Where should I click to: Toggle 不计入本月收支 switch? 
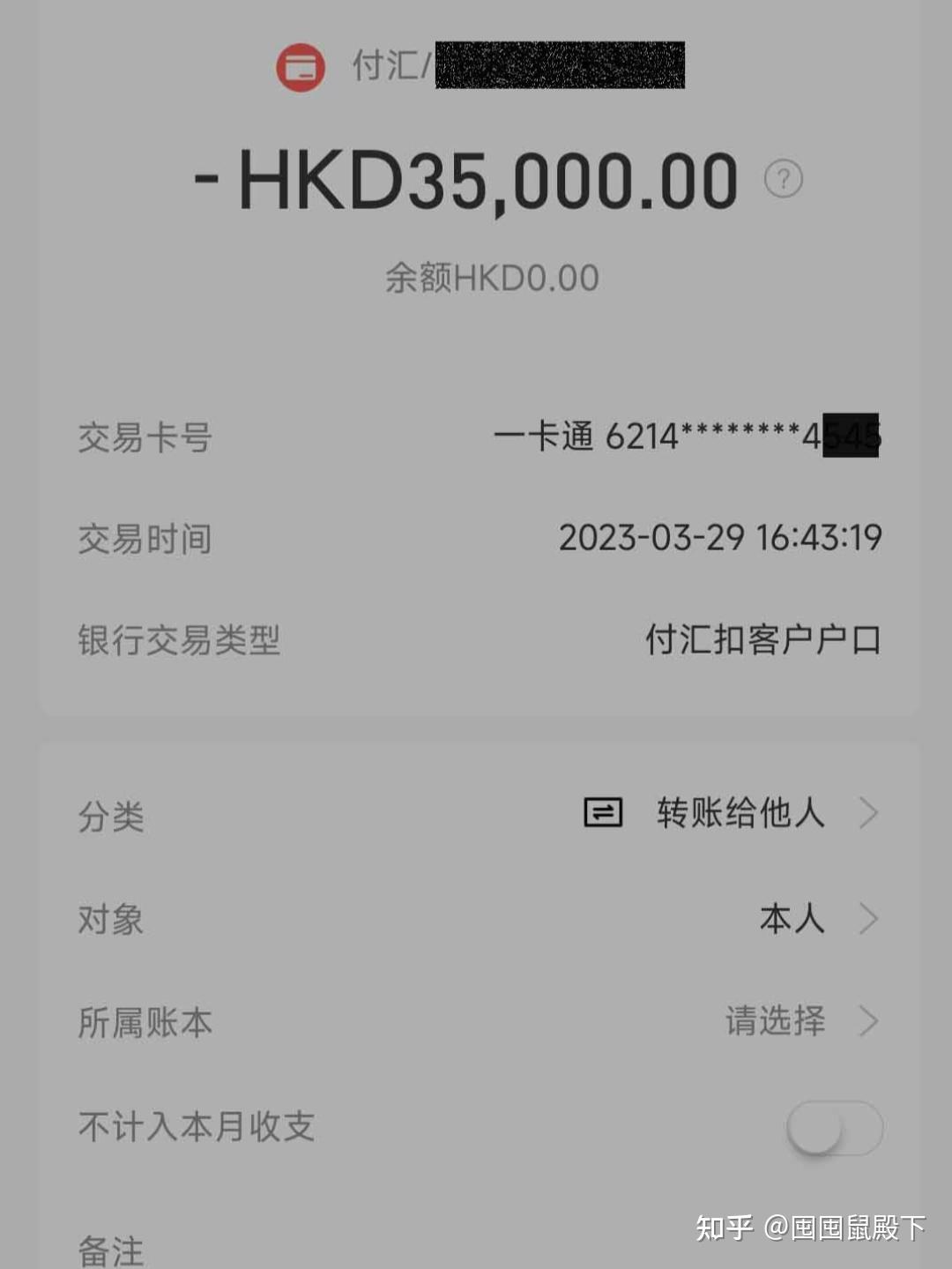point(834,1128)
